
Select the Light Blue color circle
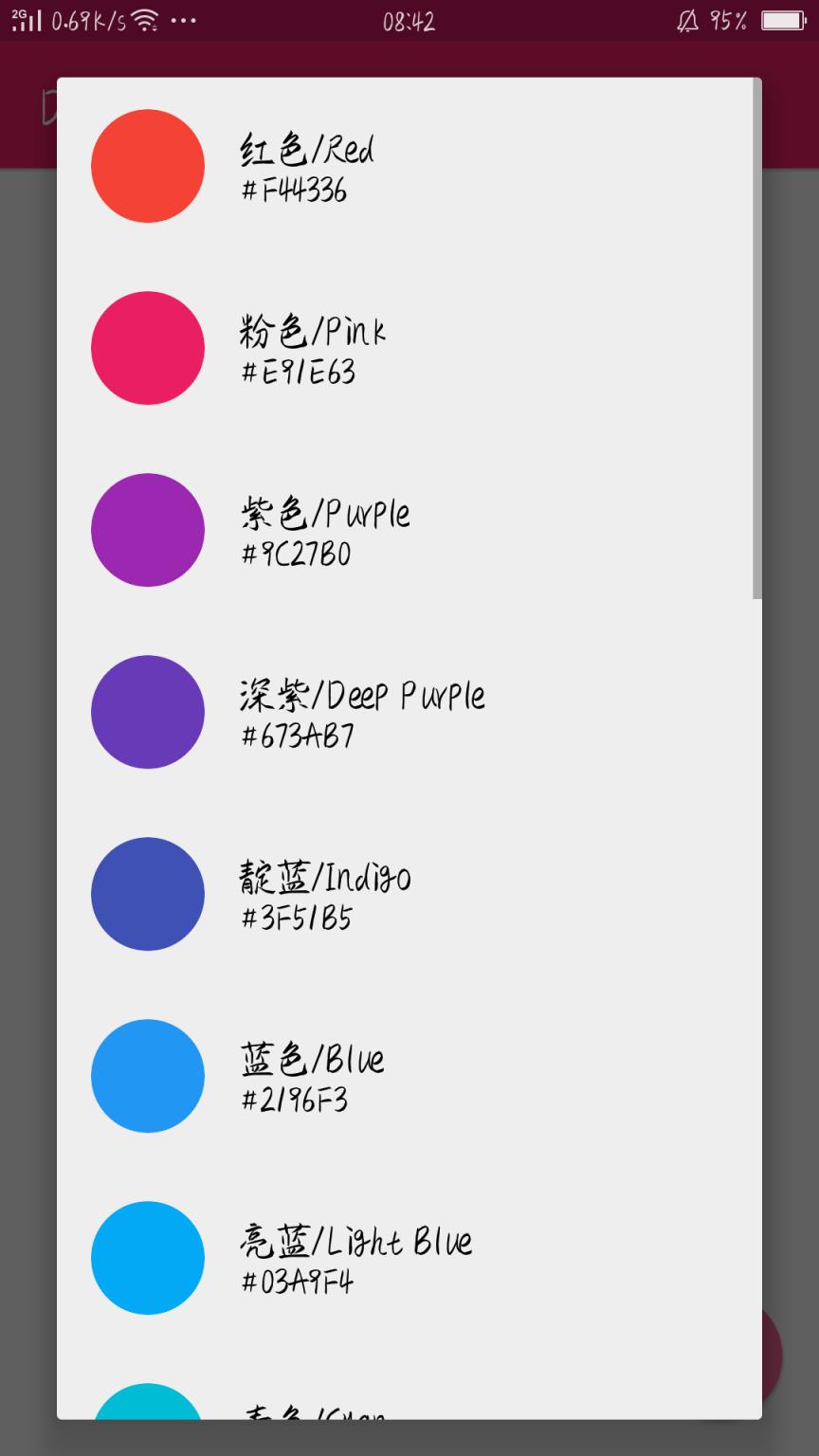[147, 1258]
